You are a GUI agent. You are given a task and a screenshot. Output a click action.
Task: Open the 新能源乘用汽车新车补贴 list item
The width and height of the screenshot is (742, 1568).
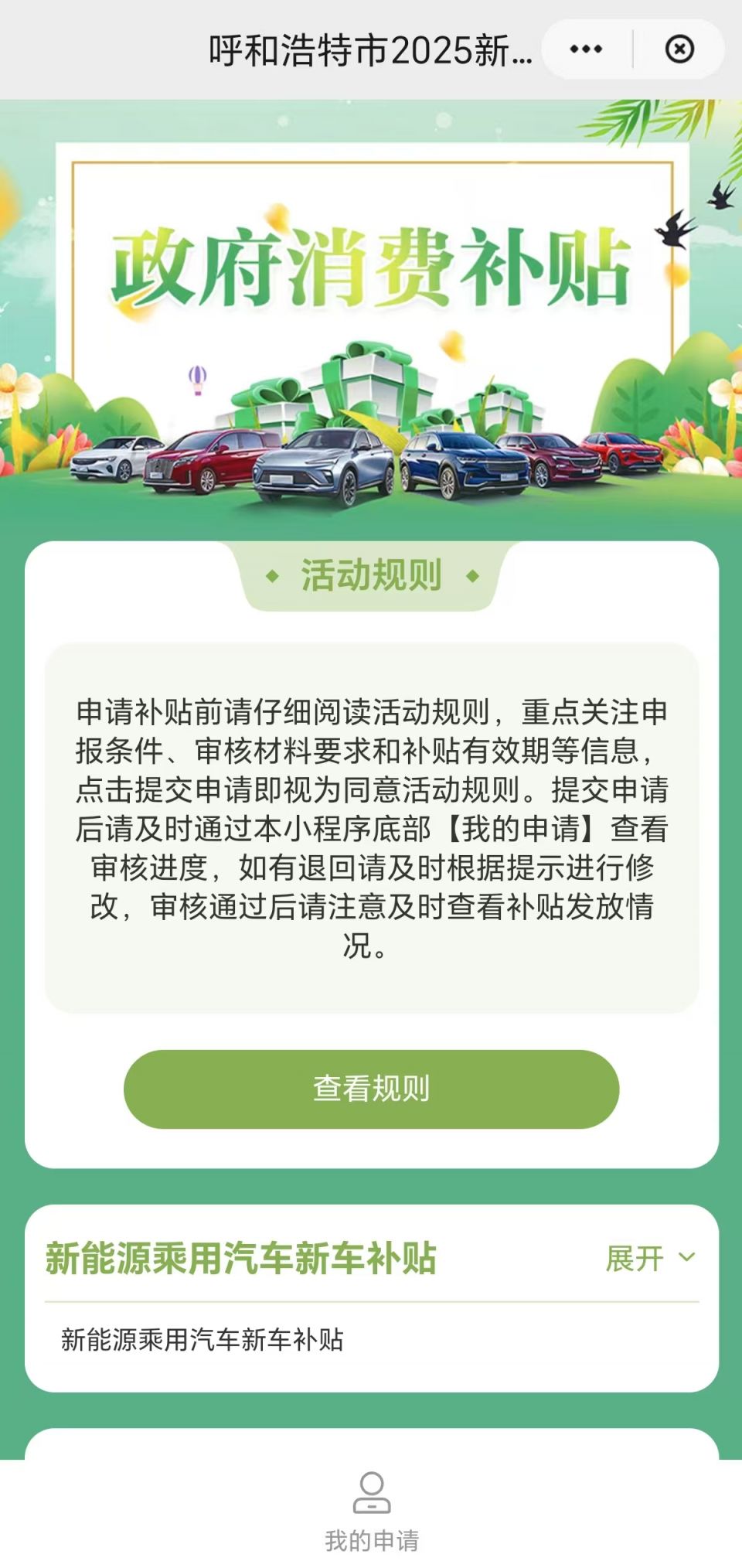[x=203, y=1340]
